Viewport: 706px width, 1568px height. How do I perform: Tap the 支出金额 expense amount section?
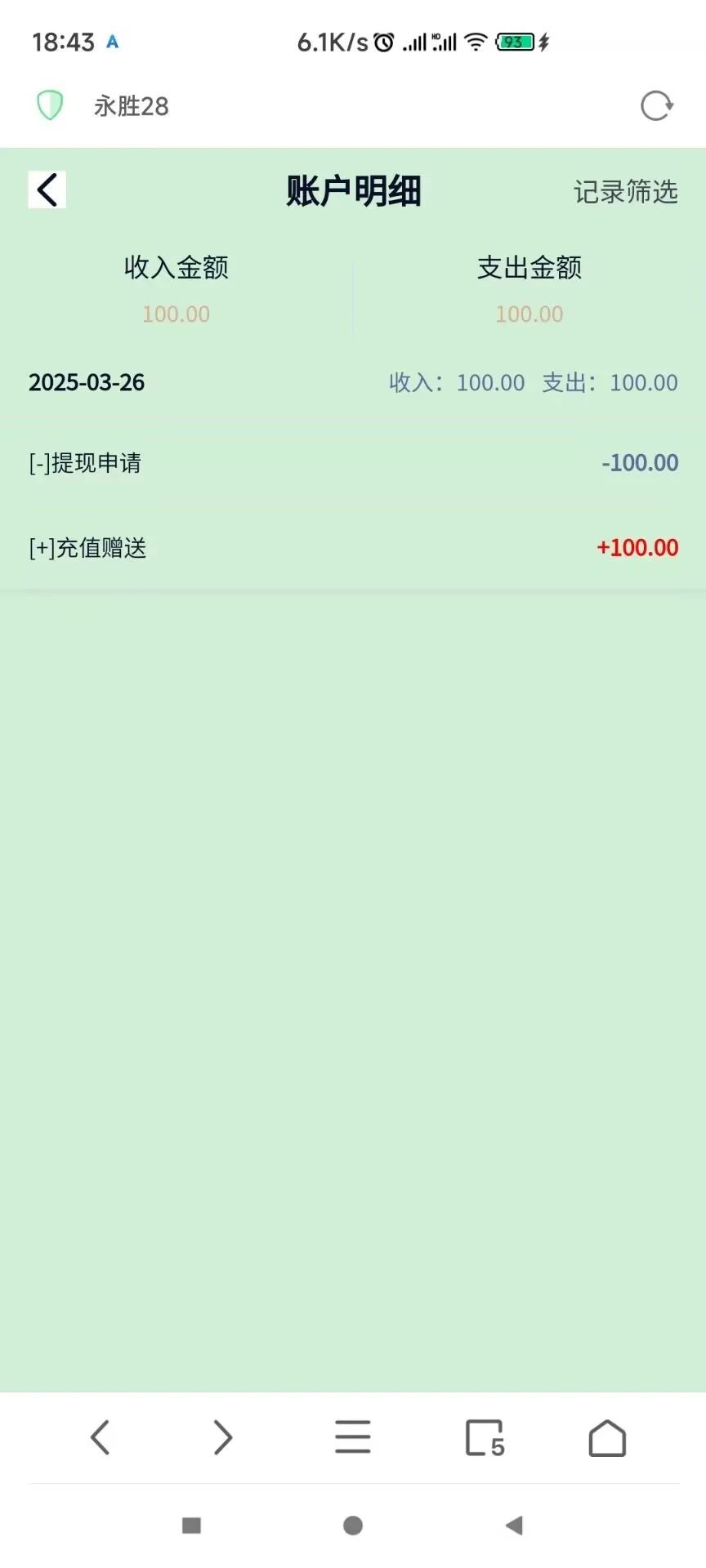529,290
